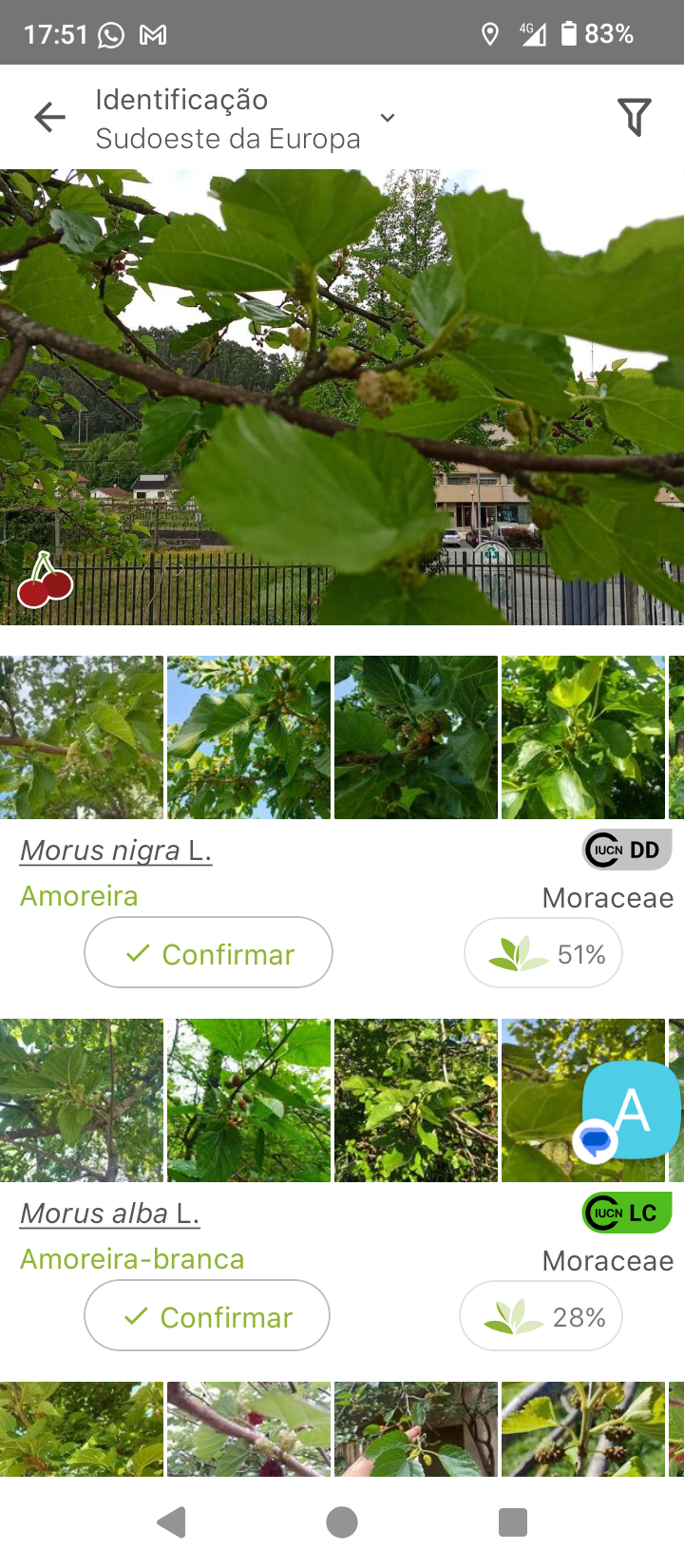The height and width of the screenshot is (1568, 684).
Task: Open the filter icon
Action: point(635,117)
